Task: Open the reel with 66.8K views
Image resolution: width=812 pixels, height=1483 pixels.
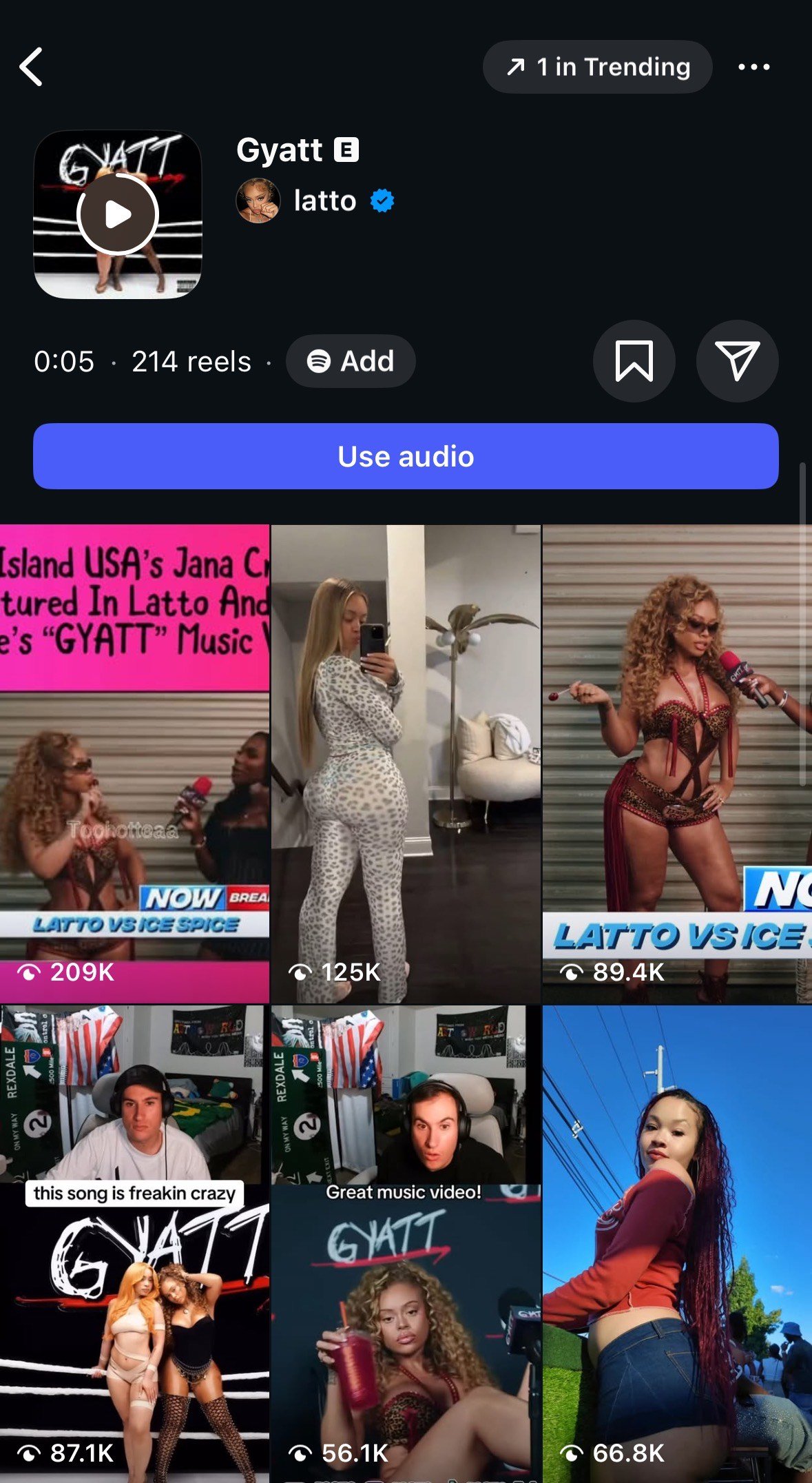Action: pos(677,1244)
